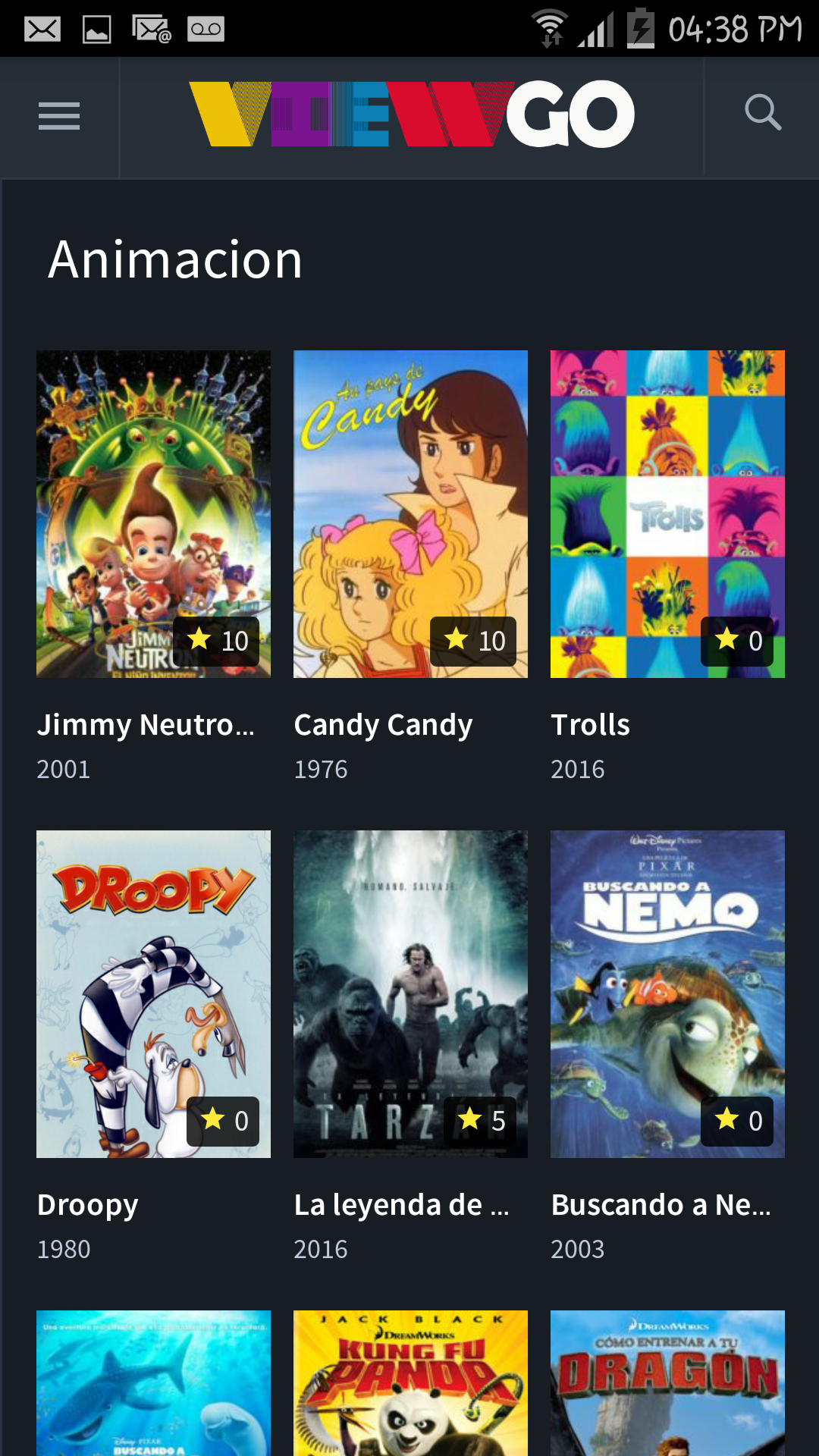Open the search icon
The height and width of the screenshot is (1456, 819).
[x=762, y=114]
